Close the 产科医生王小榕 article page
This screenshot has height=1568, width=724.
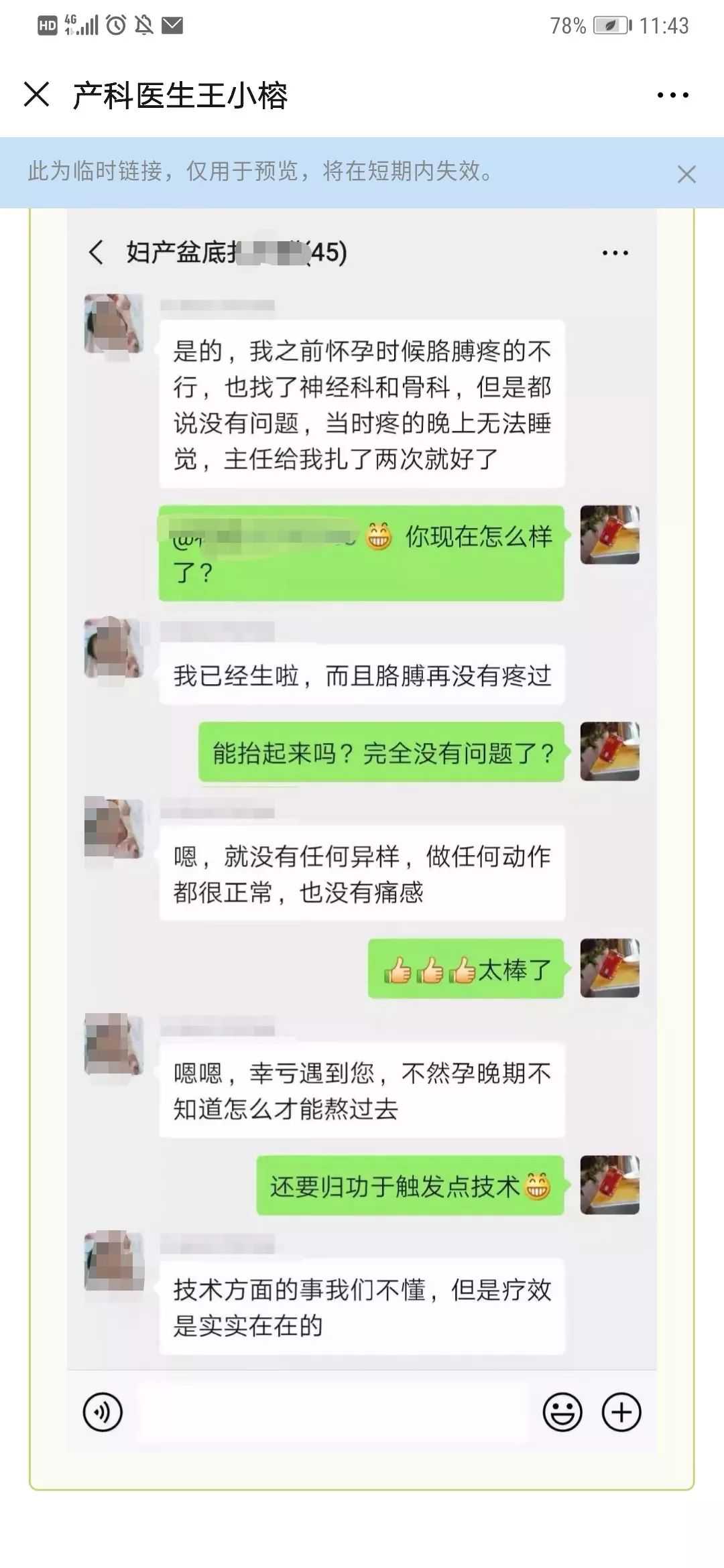37,94
